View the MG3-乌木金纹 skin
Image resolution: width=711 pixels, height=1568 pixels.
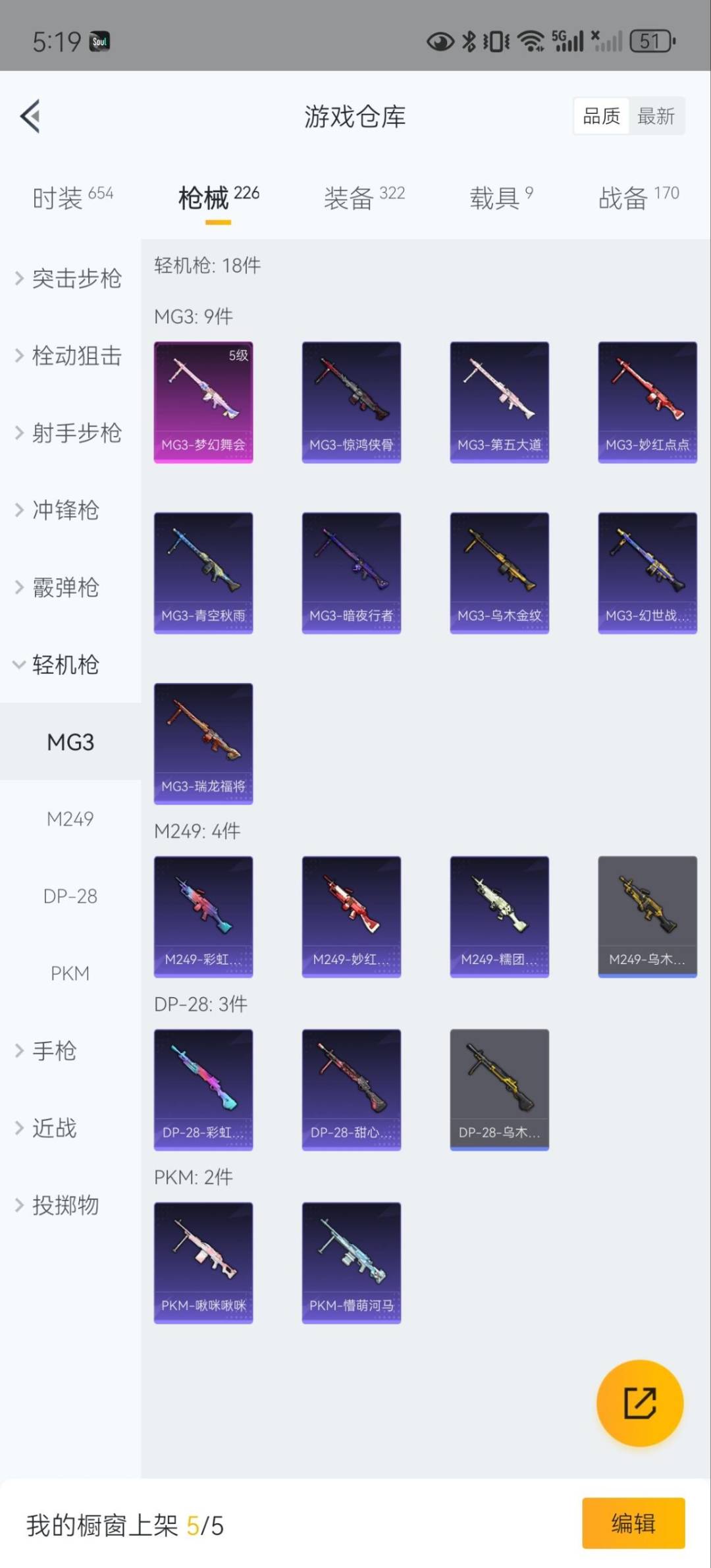(499, 572)
